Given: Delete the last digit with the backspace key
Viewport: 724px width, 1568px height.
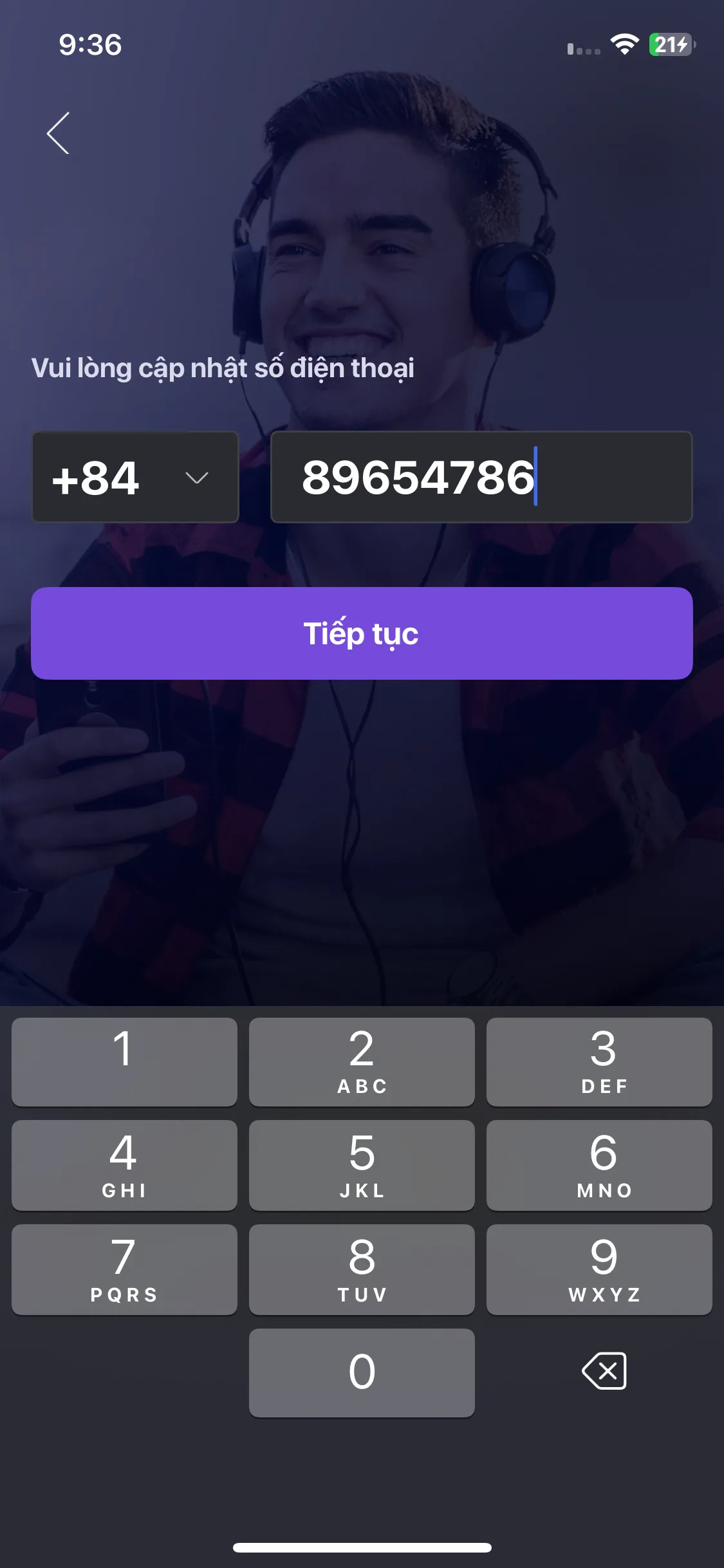Looking at the screenshot, I should [x=604, y=1371].
